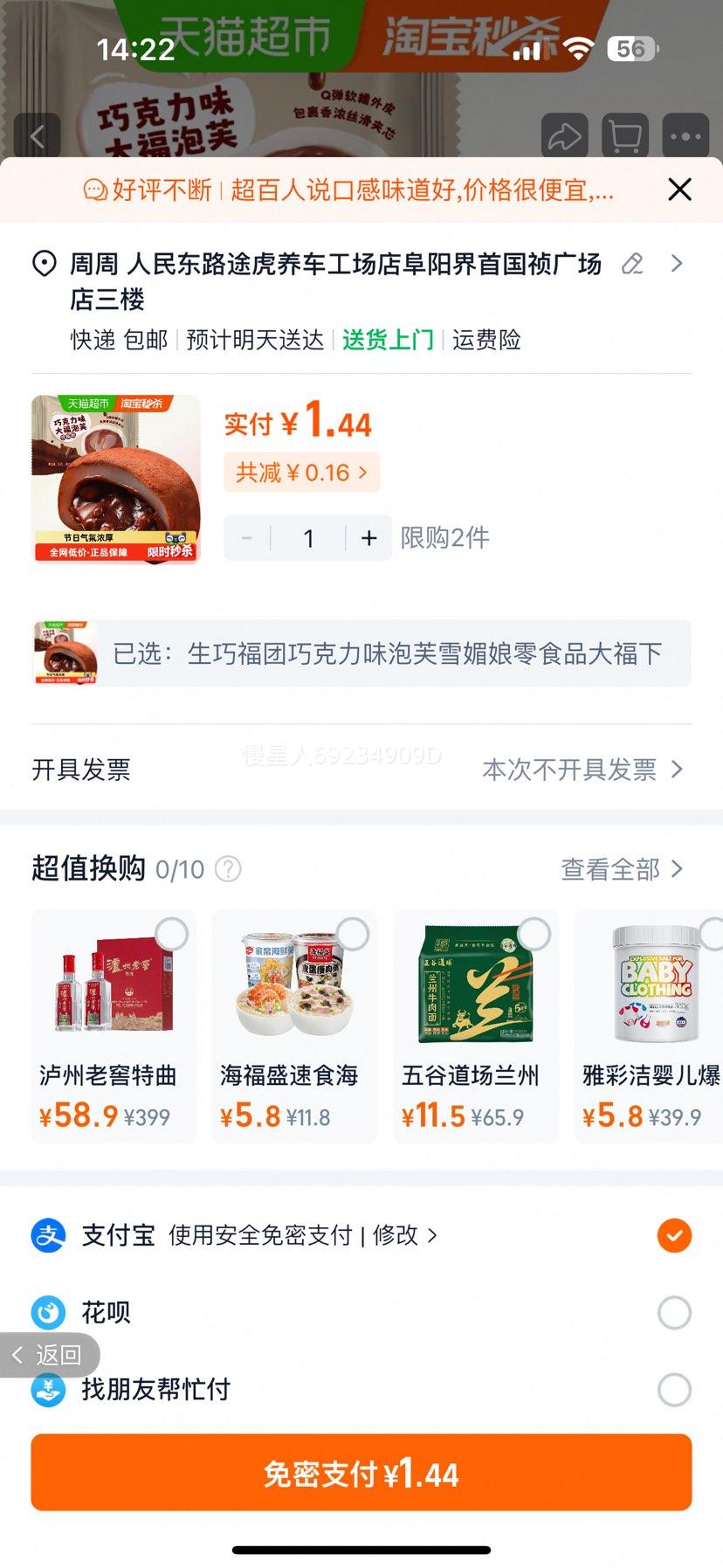Open the selected item 已选 options

[x=361, y=653]
